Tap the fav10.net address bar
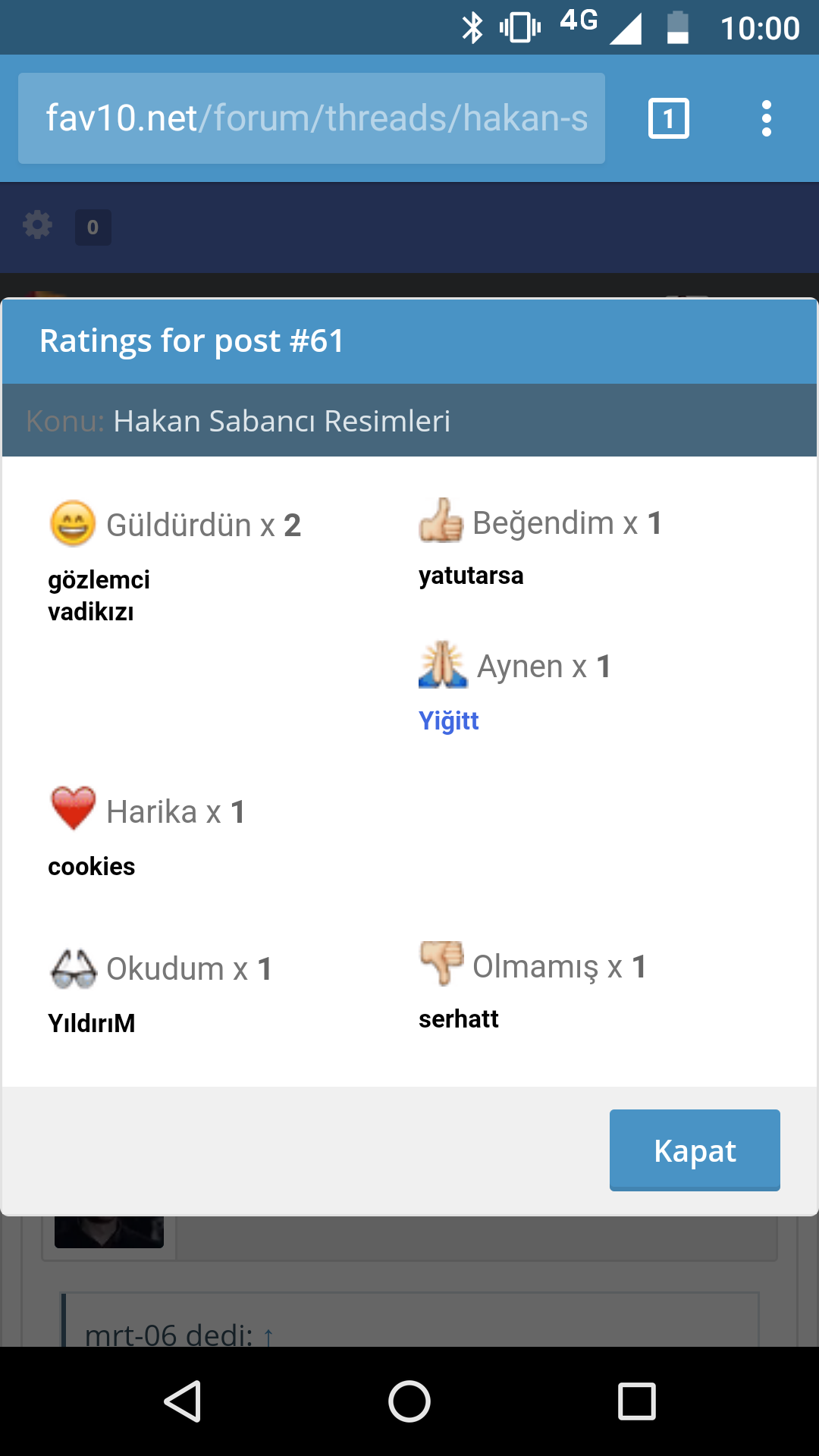Image resolution: width=819 pixels, height=1456 pixels. 311,118
